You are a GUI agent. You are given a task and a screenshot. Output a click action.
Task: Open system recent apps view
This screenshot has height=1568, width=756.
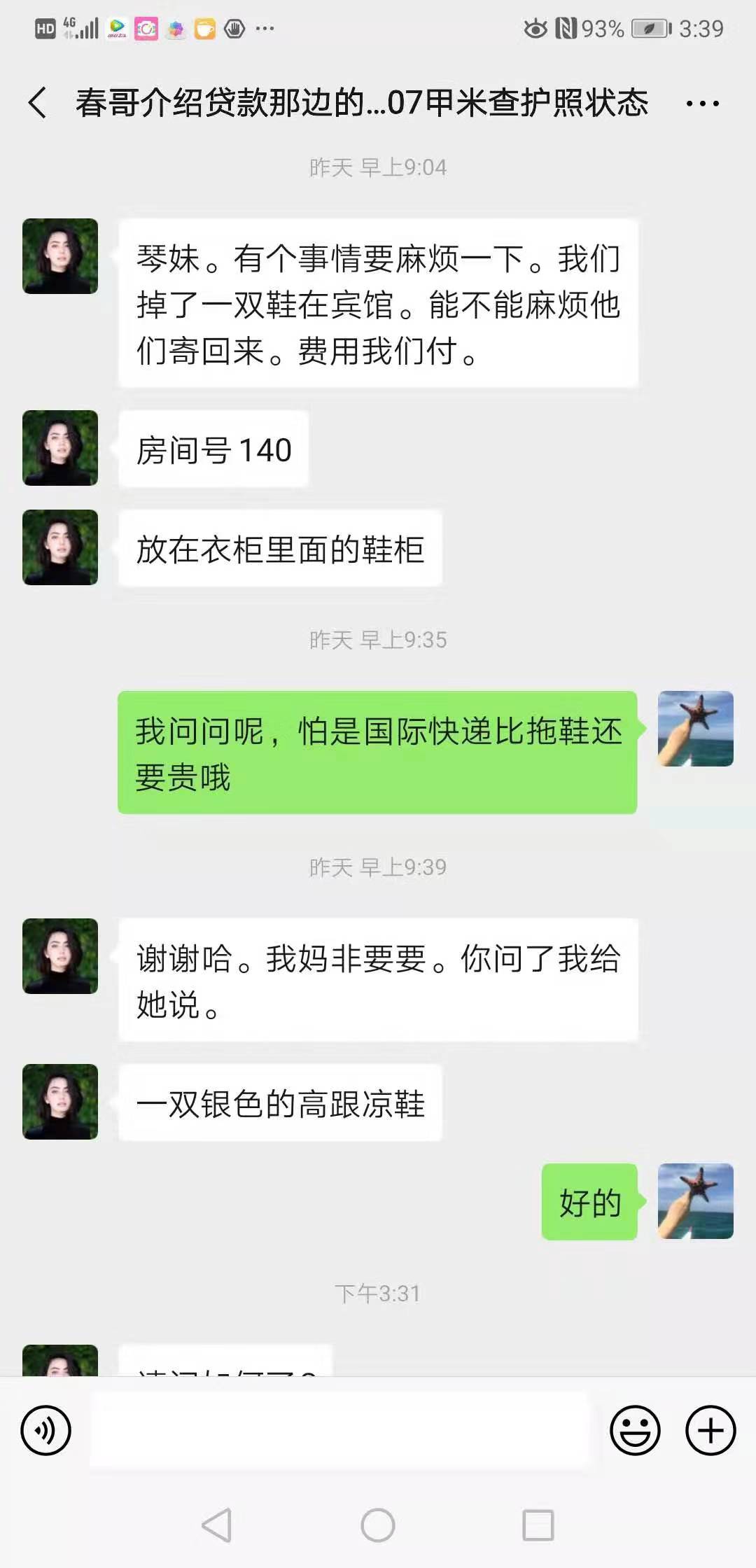538,1525
